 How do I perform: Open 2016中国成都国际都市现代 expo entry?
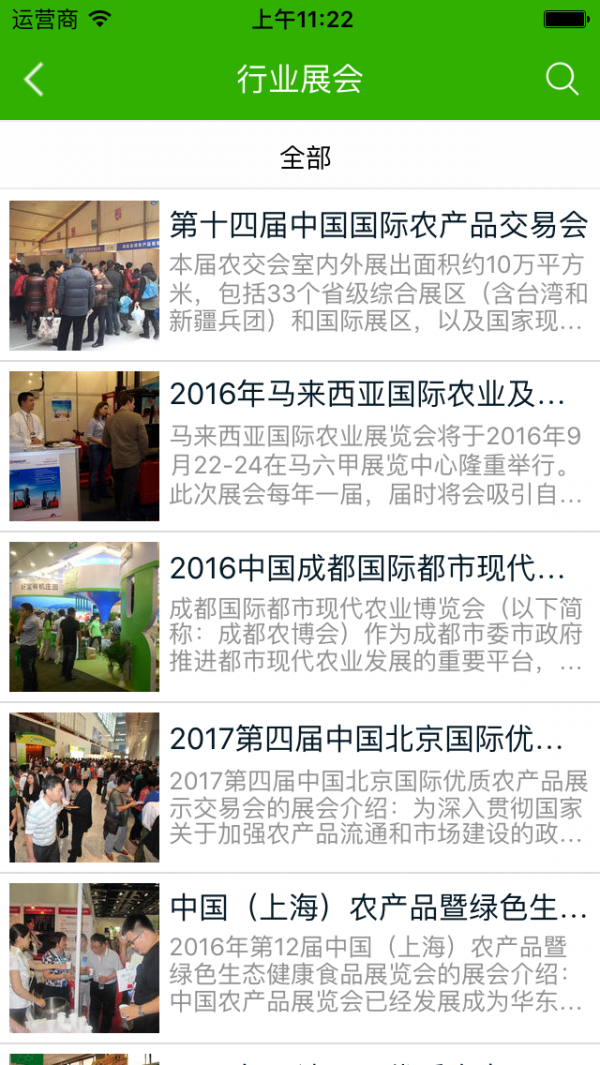(x=368, y=568)
